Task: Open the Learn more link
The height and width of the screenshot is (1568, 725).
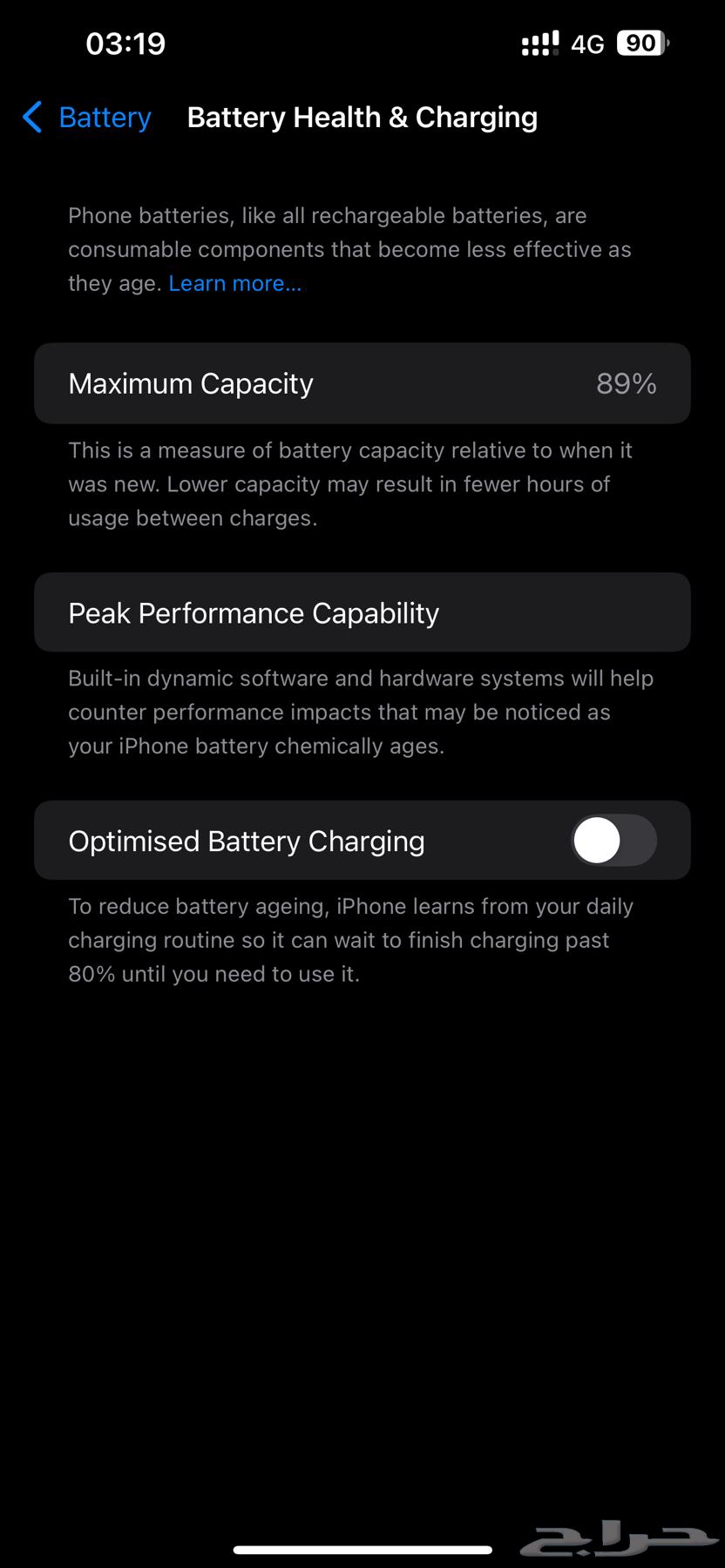Action: (x=235, y=283)
